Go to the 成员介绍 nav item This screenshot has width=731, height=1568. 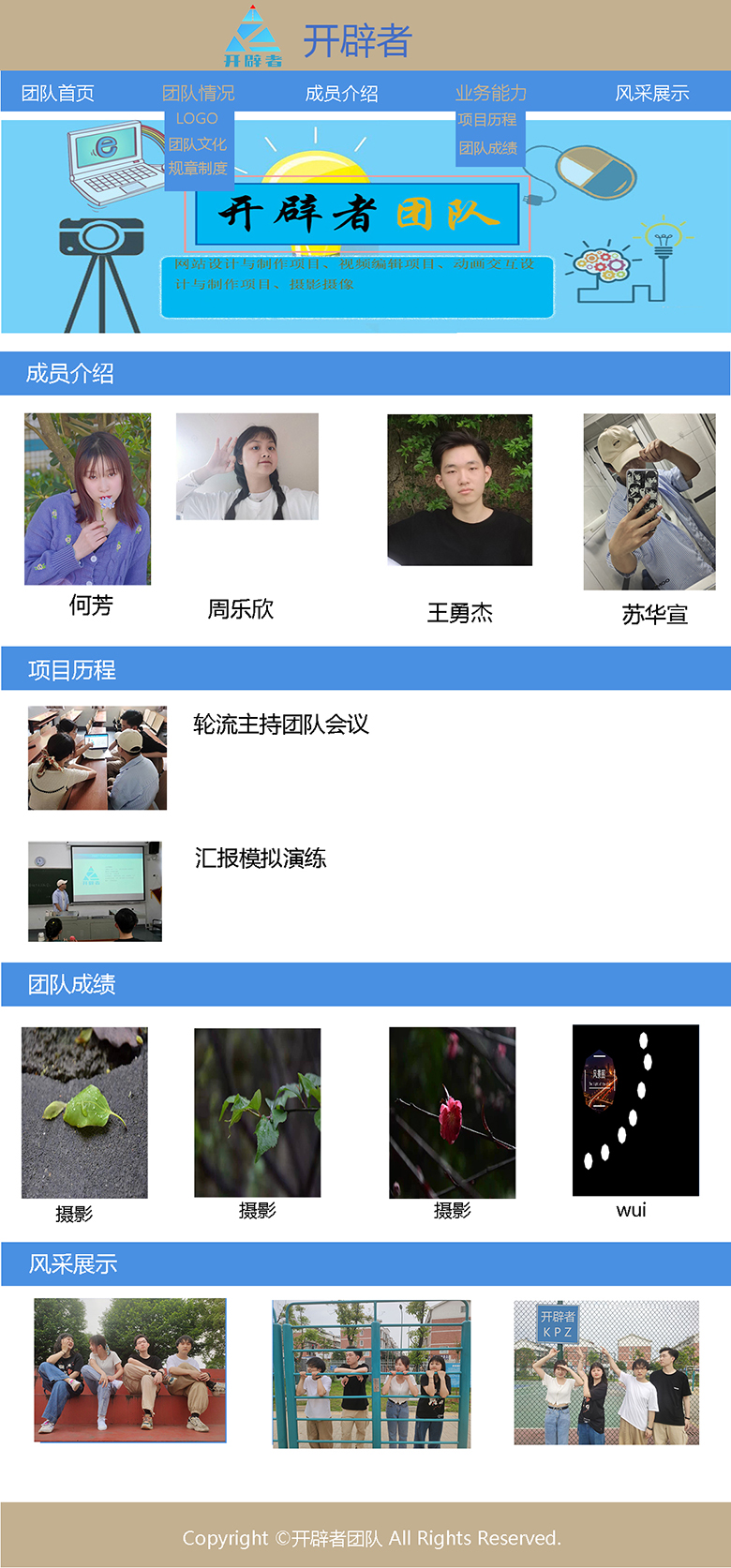coord(342,93)
